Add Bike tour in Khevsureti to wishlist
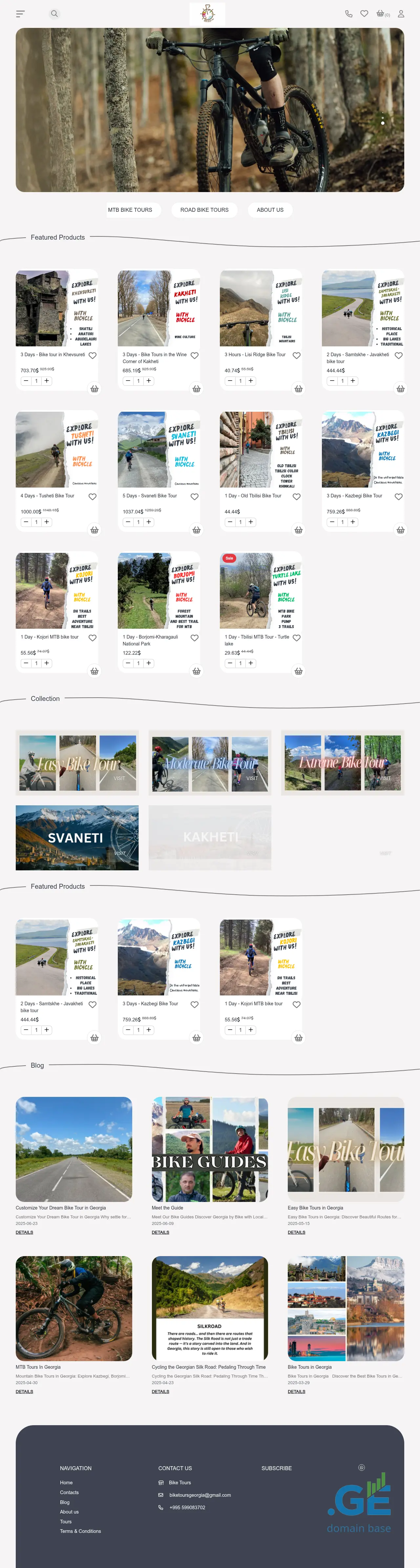Screen dimensions: 420x1568 click(93, 356)
